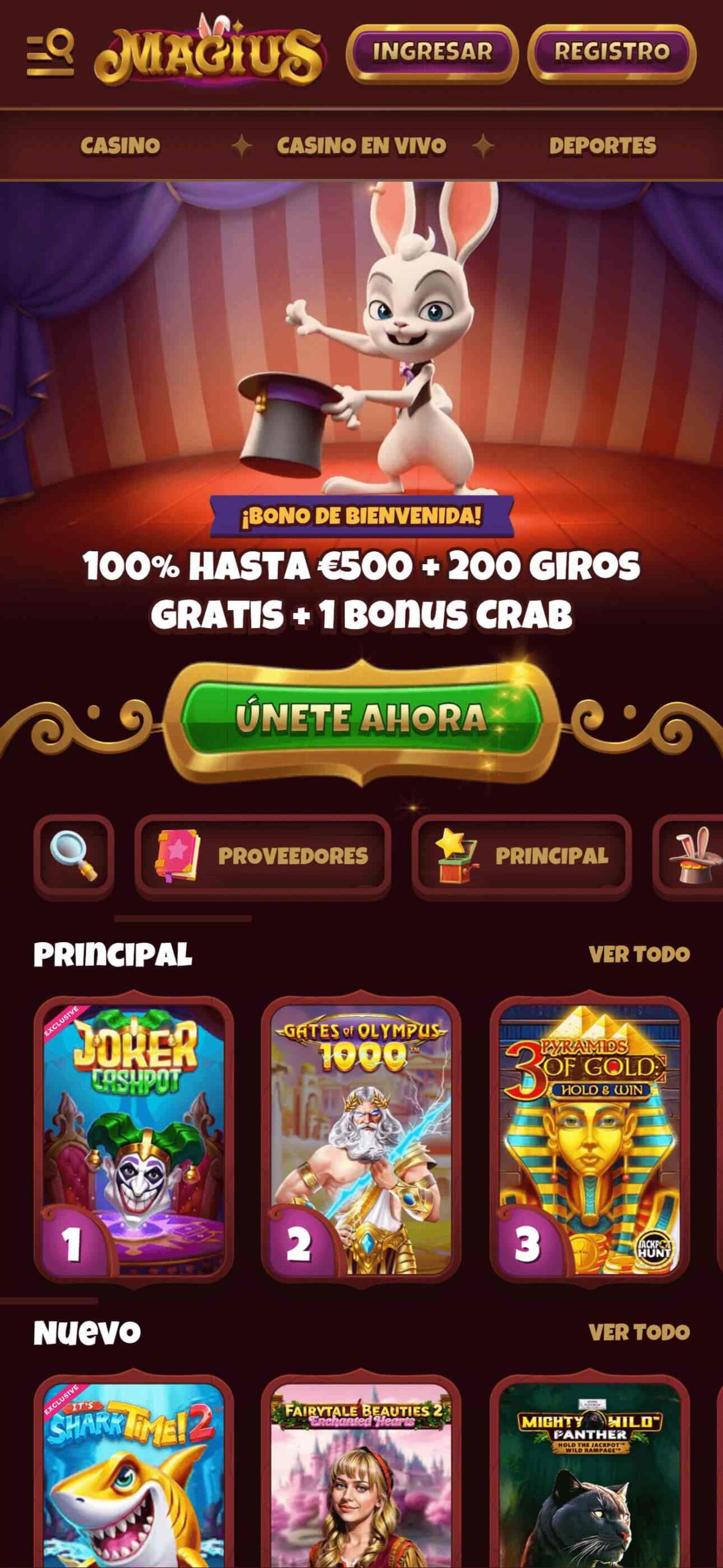Screen dimensions: 723x1568
Task: Tap VER TODO next to Nuevo
Action: 639,1332
